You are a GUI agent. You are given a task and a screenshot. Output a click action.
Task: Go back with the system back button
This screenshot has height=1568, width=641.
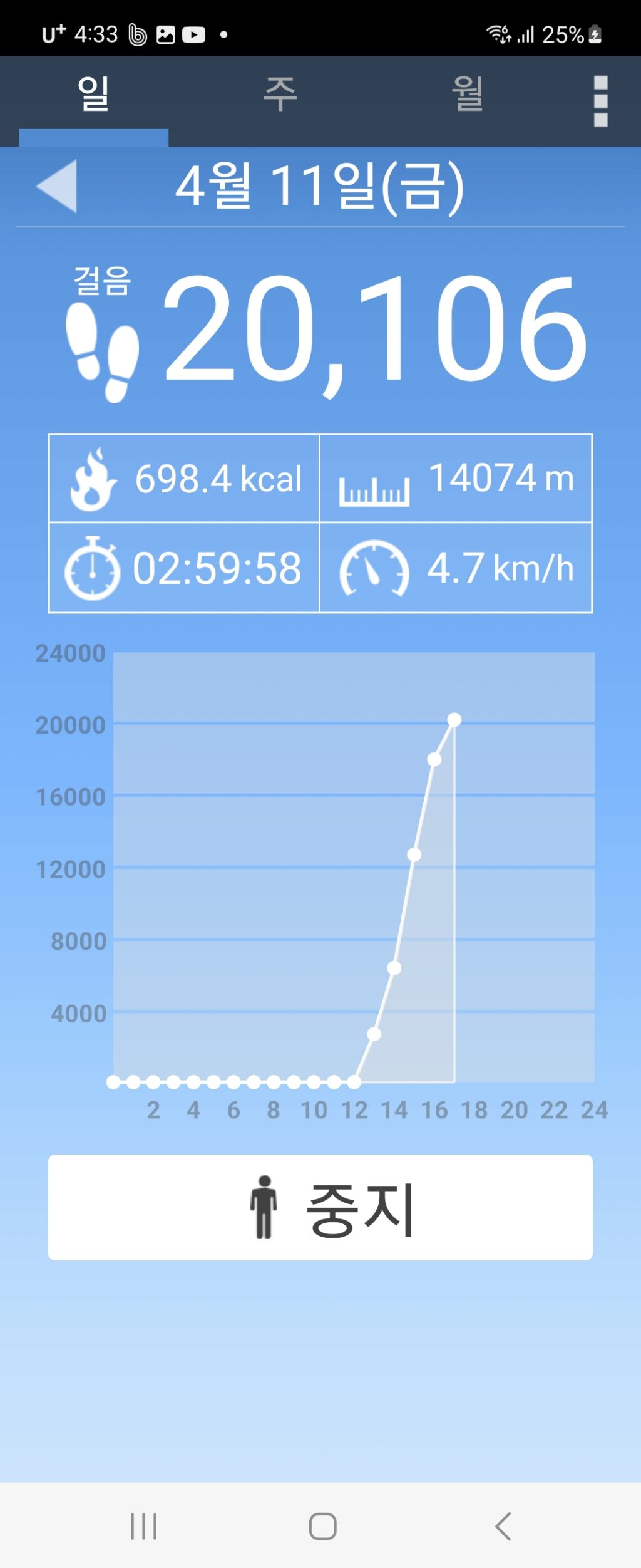point(503,1526)
